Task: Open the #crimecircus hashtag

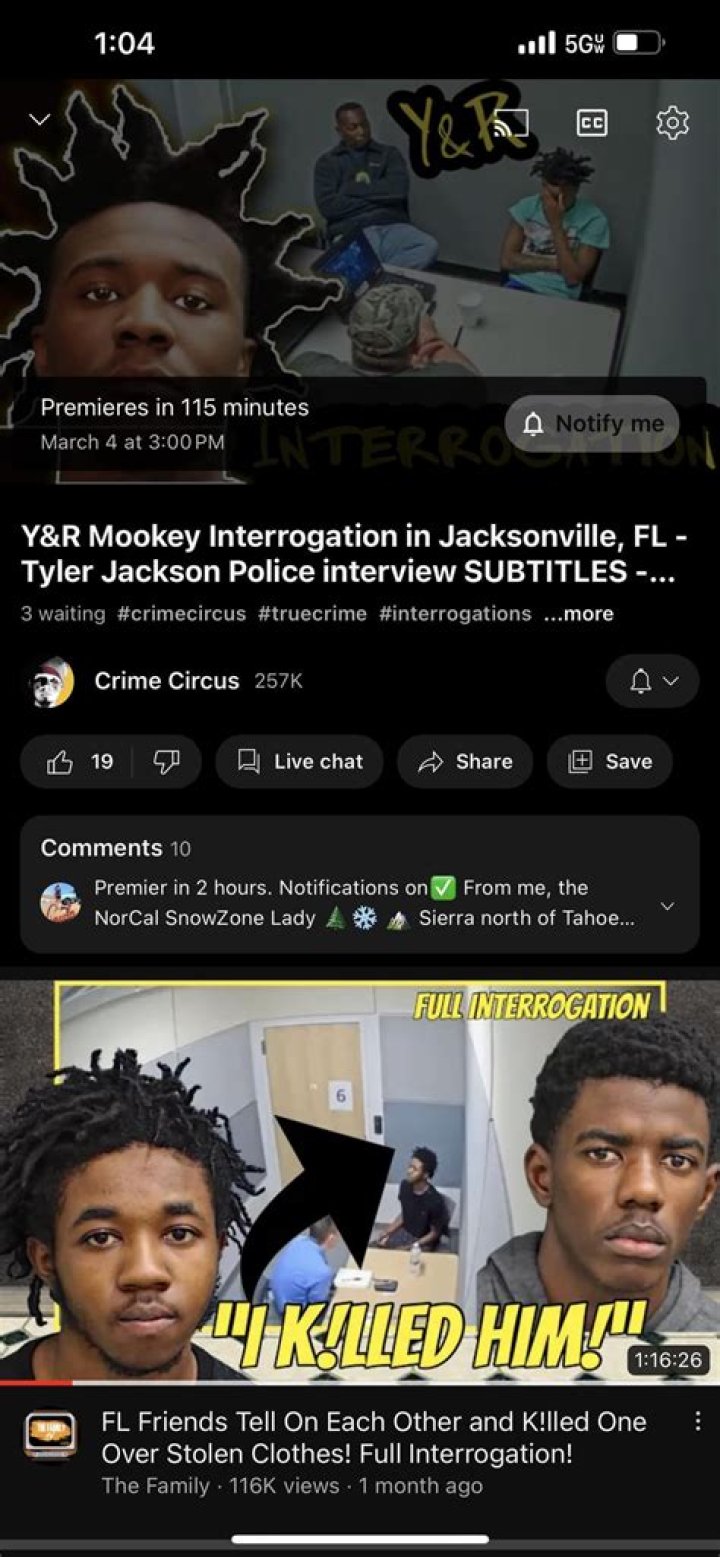Action: pos(182,614)
